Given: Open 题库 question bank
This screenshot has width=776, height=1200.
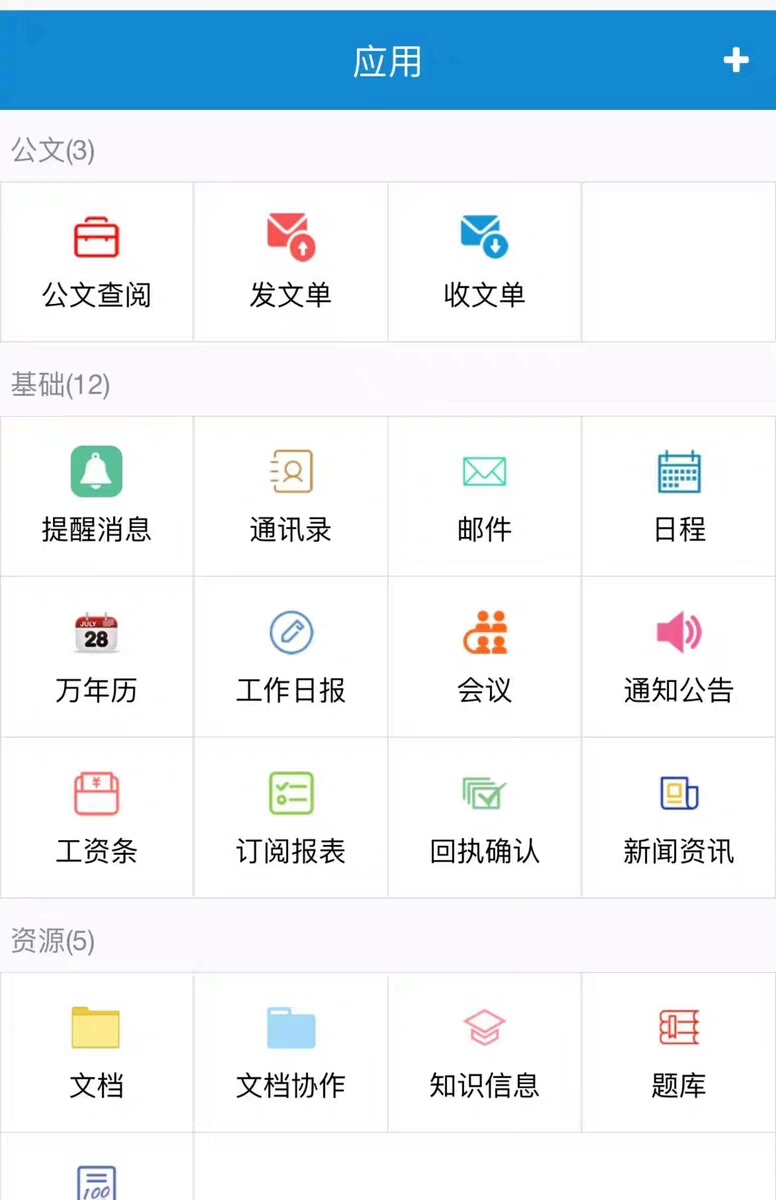Looking at the screenshot, I should click(679, 1051).
